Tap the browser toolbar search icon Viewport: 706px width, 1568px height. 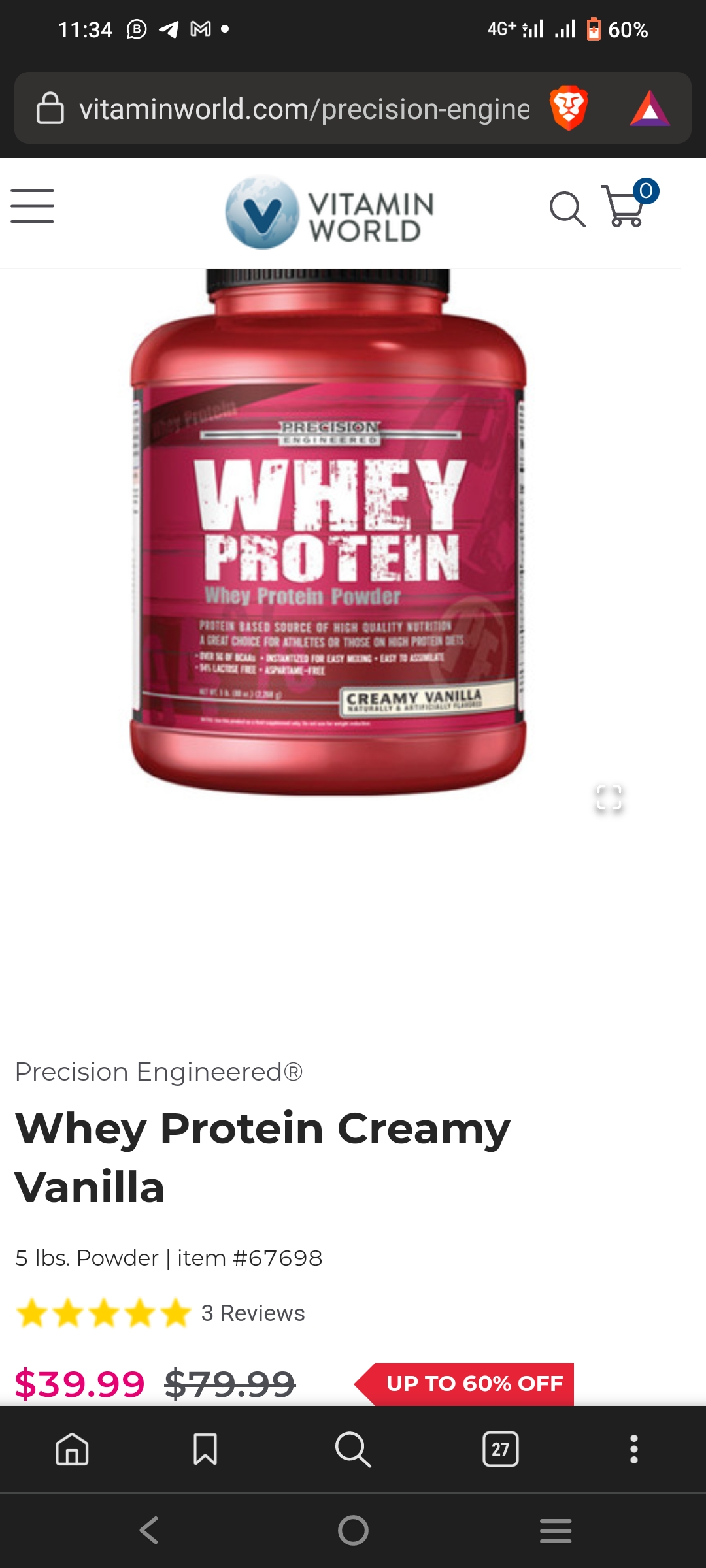[x=353, y=1449]
